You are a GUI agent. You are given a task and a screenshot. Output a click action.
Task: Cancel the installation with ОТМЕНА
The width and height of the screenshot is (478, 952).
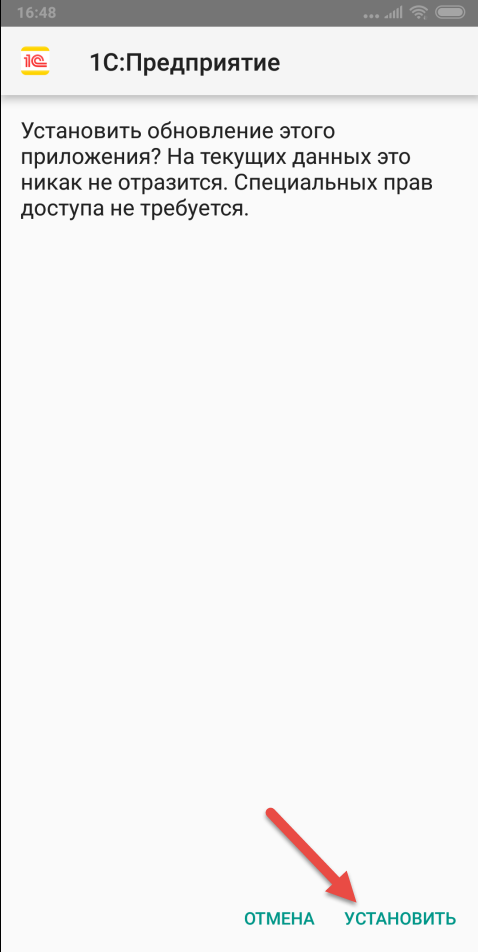pyautogui.click(x=279, y=919)
